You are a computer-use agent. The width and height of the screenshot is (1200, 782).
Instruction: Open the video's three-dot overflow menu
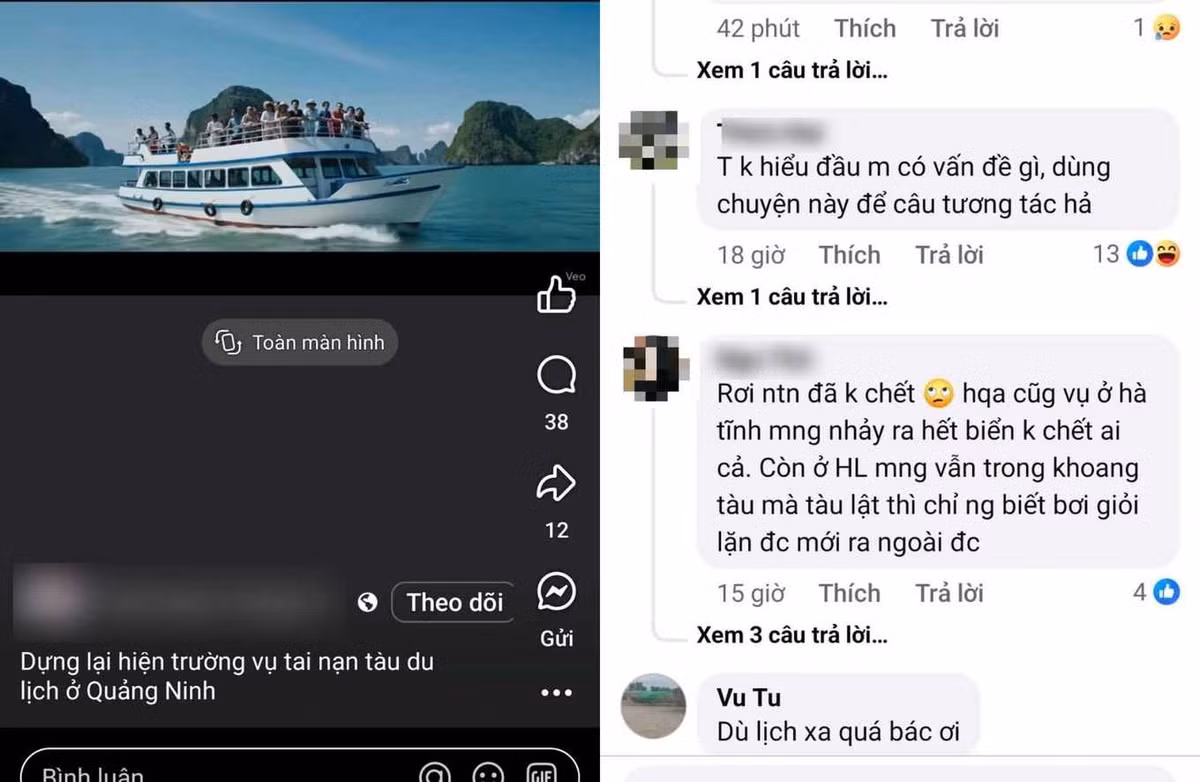556,692
